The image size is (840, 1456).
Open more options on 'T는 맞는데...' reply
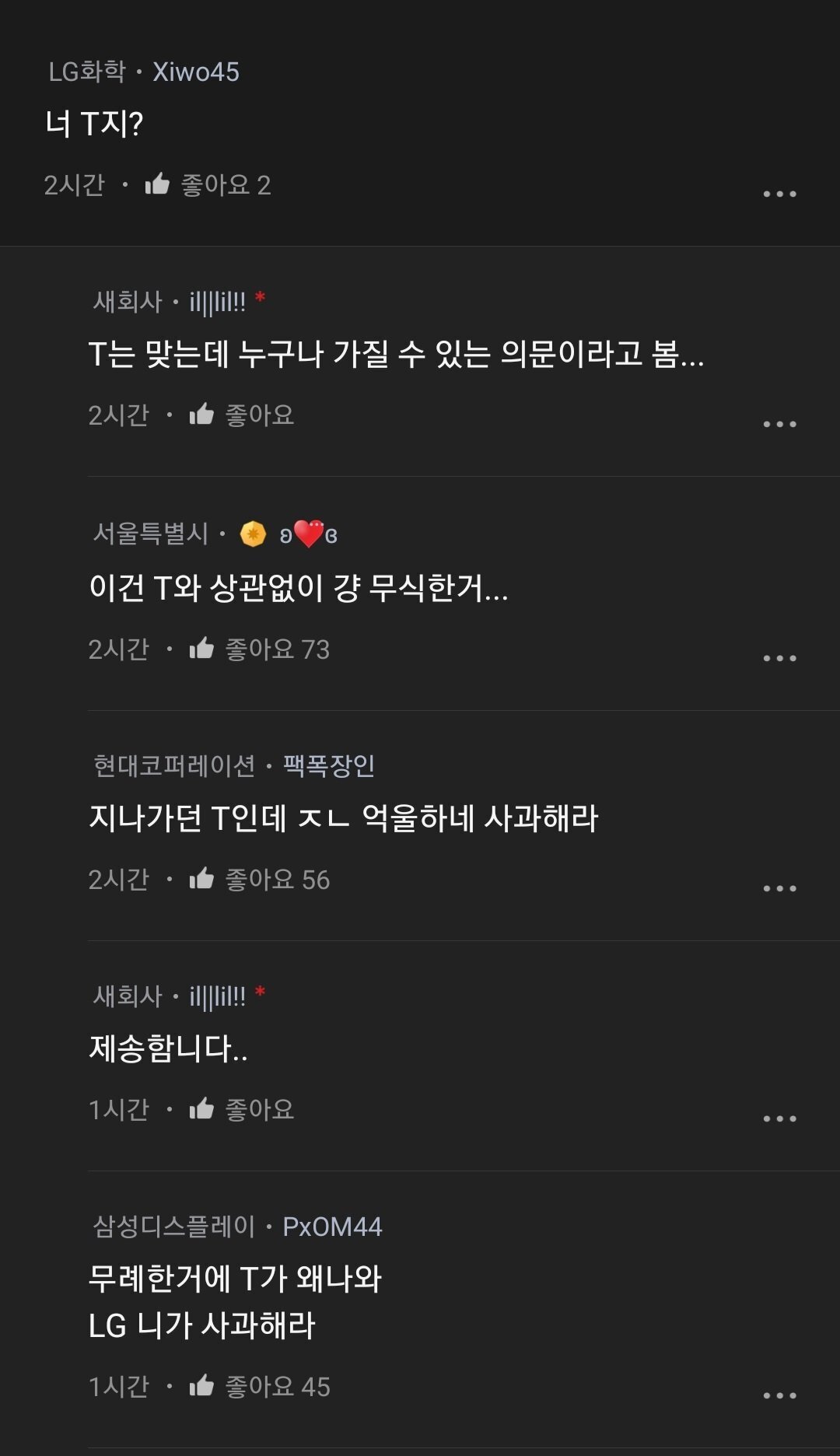779,424
